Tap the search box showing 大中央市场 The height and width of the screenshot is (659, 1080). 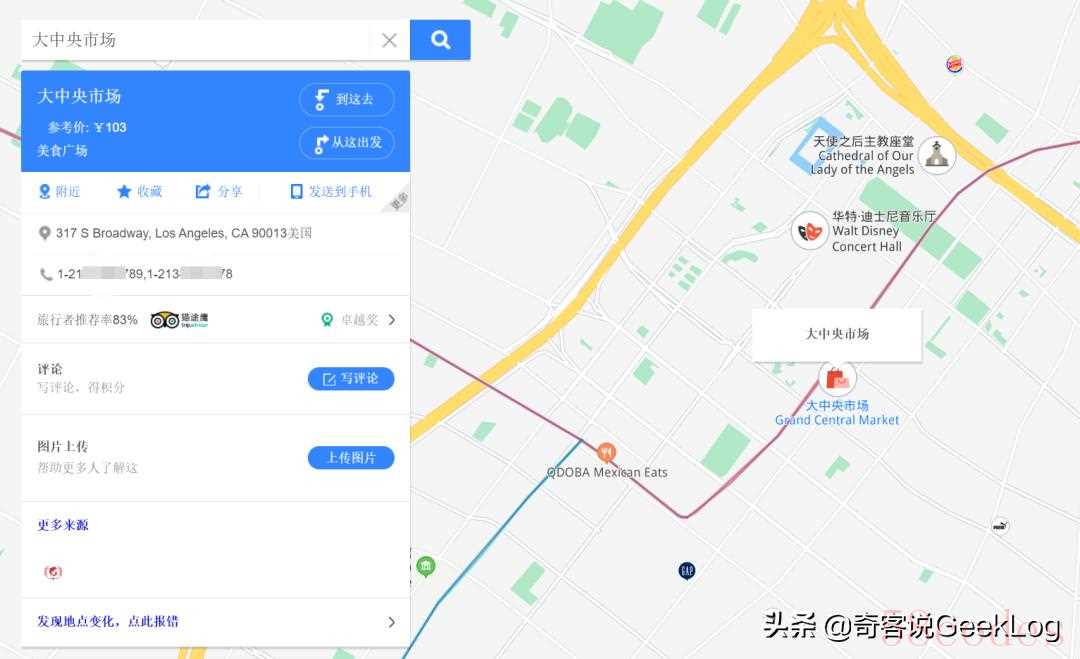(195, 40)
